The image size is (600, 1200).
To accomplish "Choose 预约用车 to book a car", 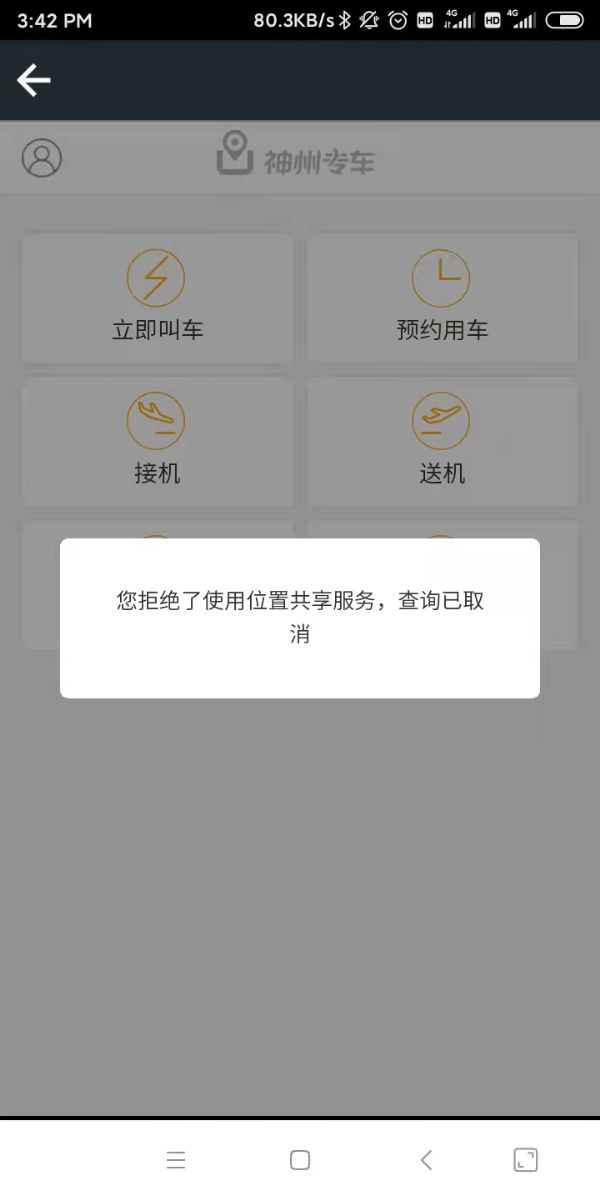I will point(442,298).
